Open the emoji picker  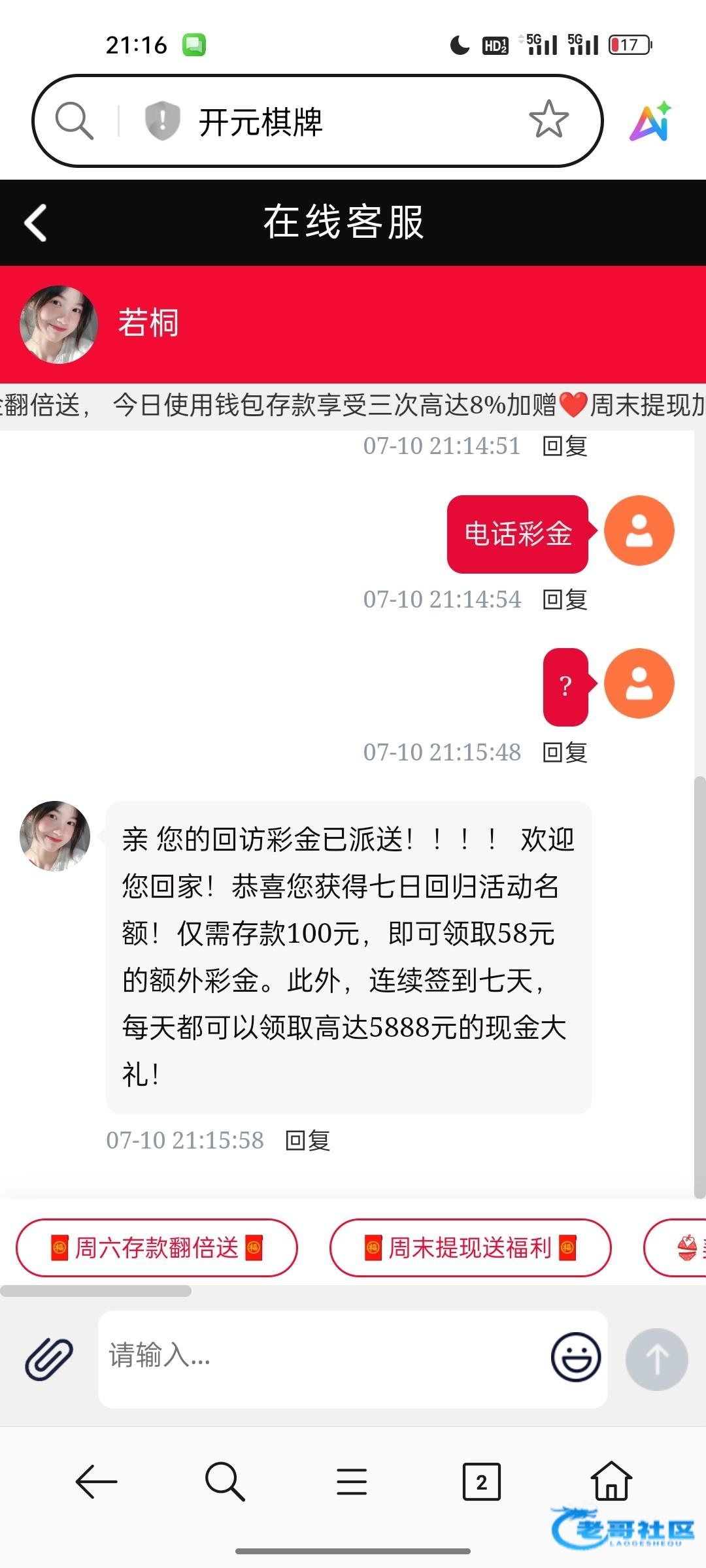click(x=575, y=1357)
